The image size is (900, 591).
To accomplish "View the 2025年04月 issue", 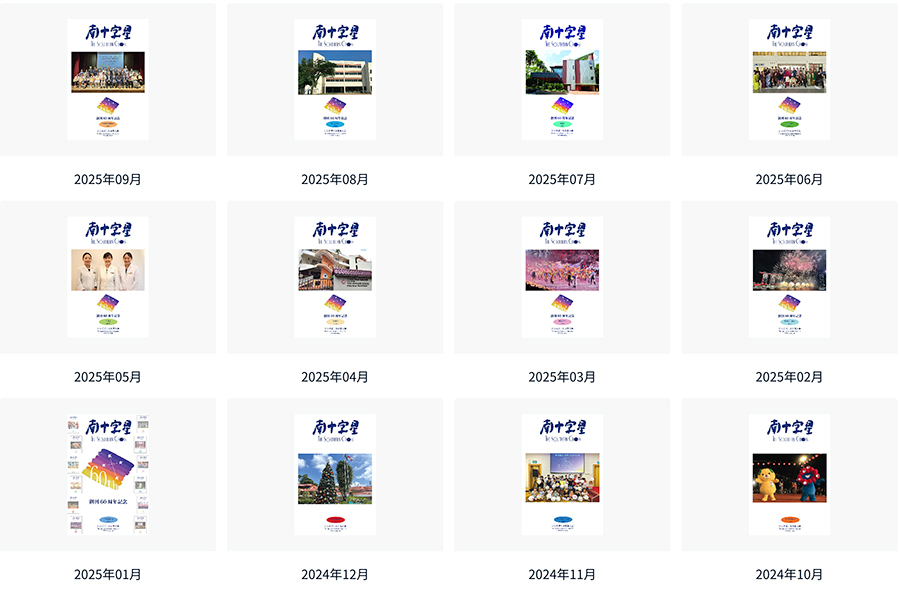I will tap(335, 277).
